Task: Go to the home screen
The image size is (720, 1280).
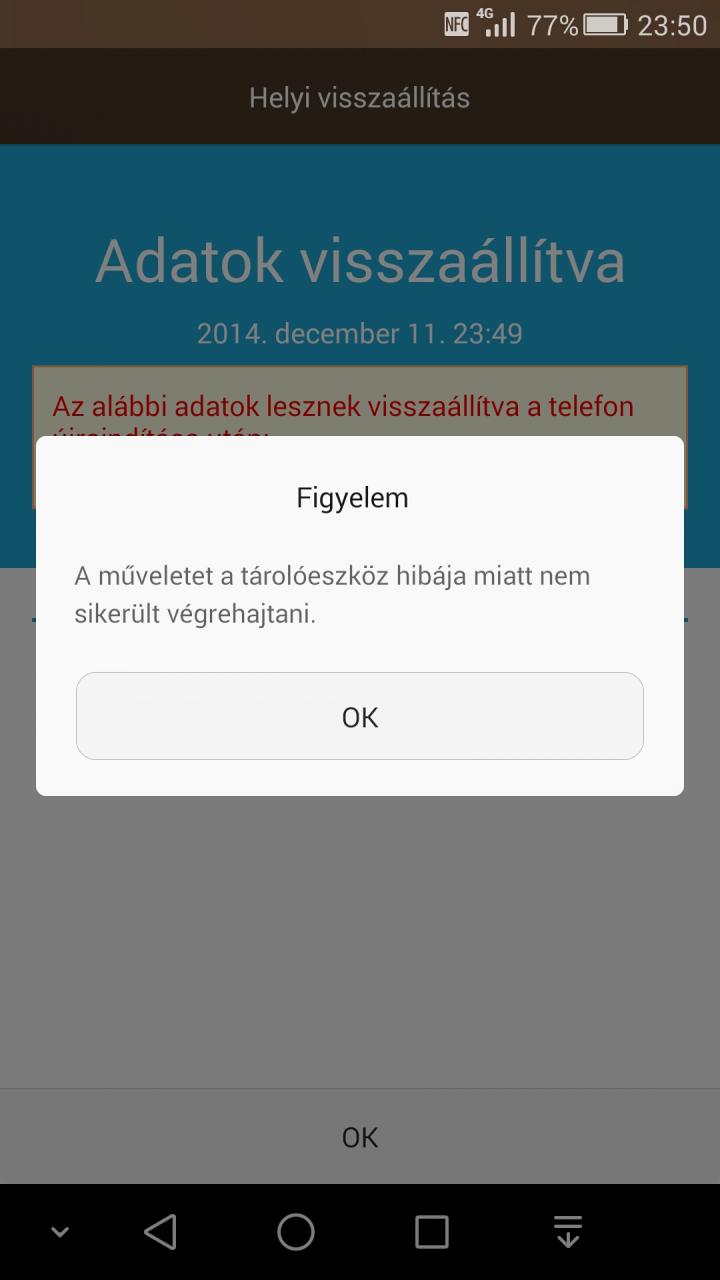Action: click(x=296, y=1231)
